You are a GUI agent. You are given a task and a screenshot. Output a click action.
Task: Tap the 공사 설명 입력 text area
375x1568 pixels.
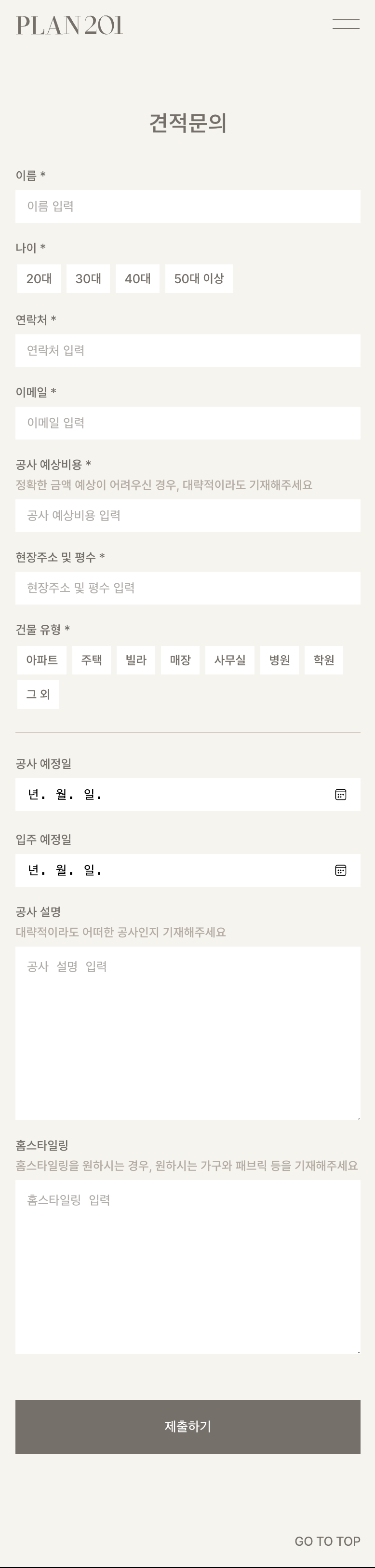tap(187, 1033)
